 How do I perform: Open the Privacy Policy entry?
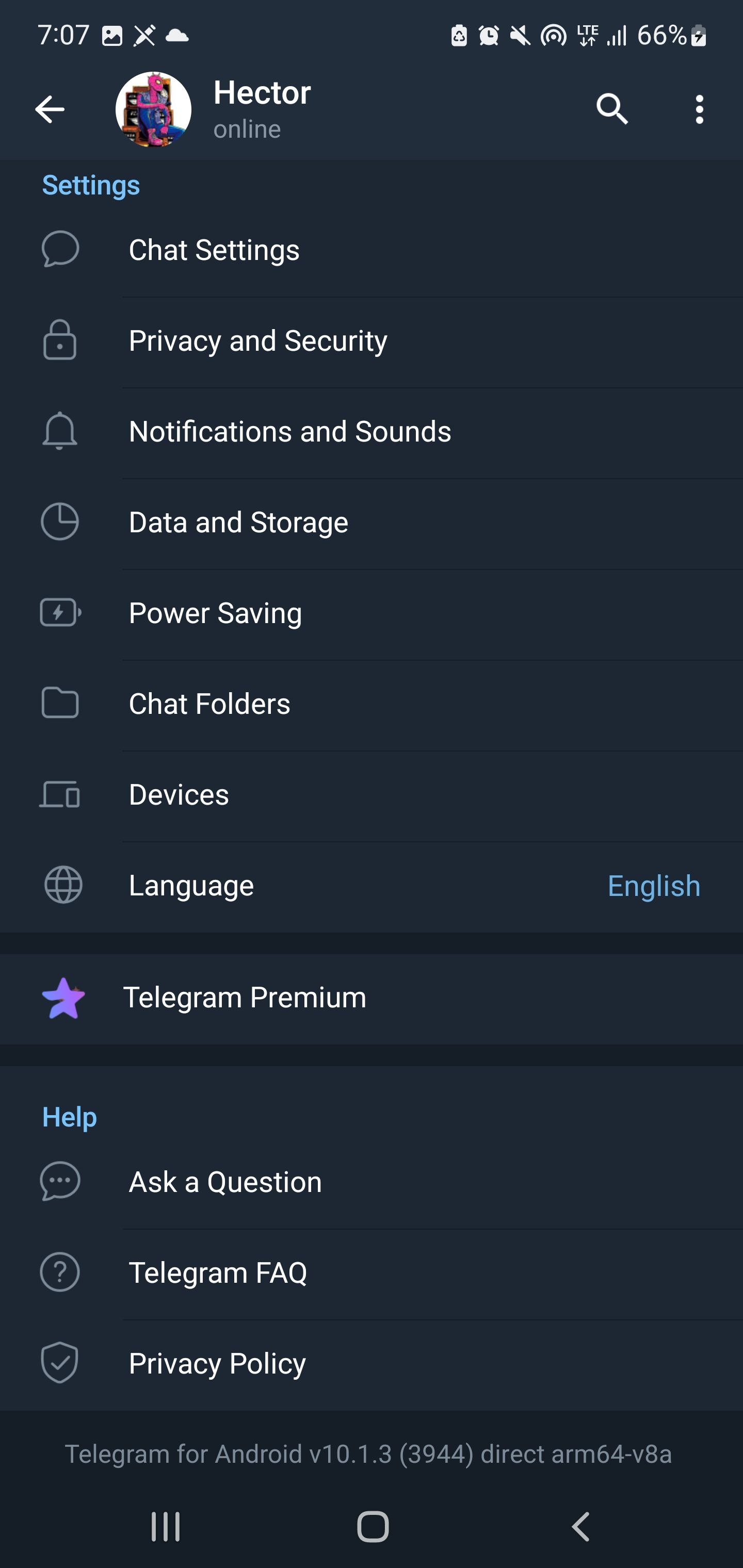pos(217,1363)
